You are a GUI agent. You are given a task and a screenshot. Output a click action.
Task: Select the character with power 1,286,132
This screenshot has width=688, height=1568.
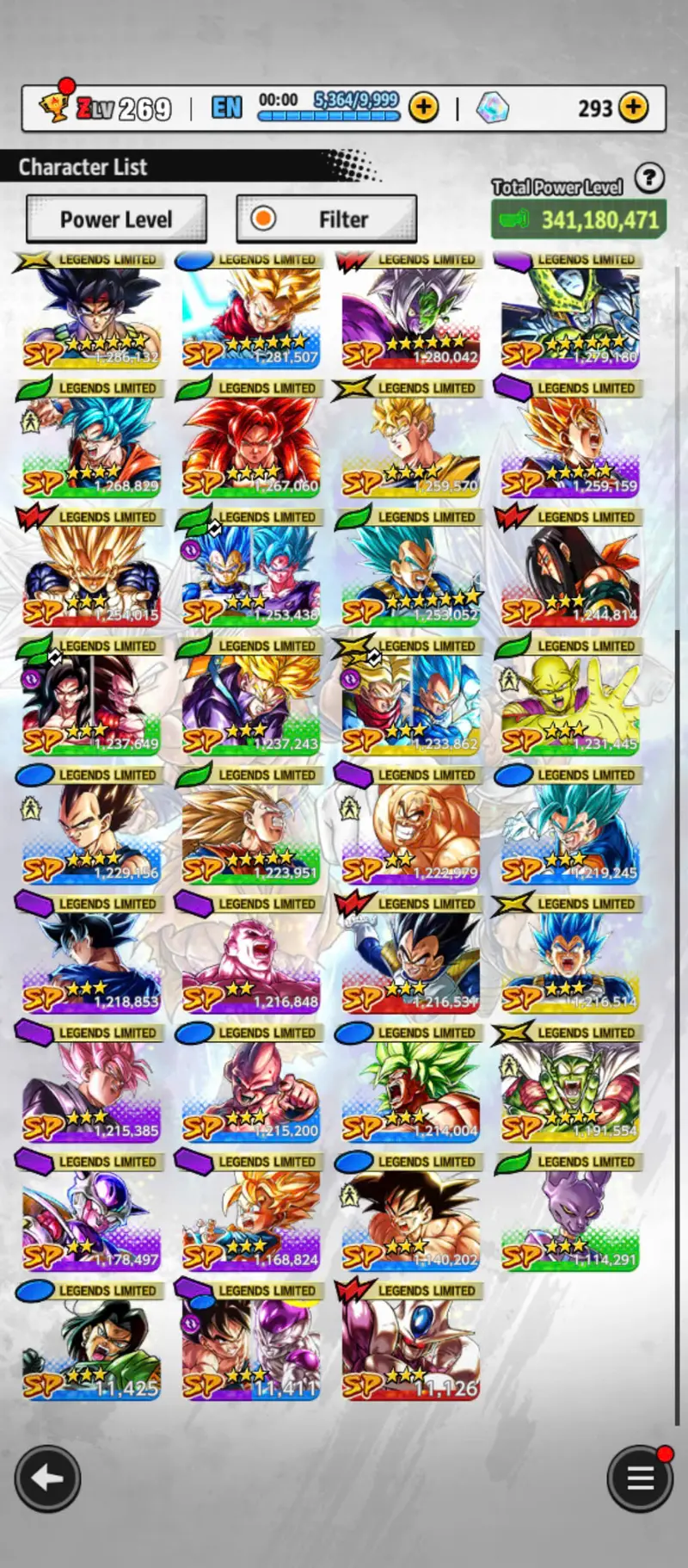click(x=90, y=314)
